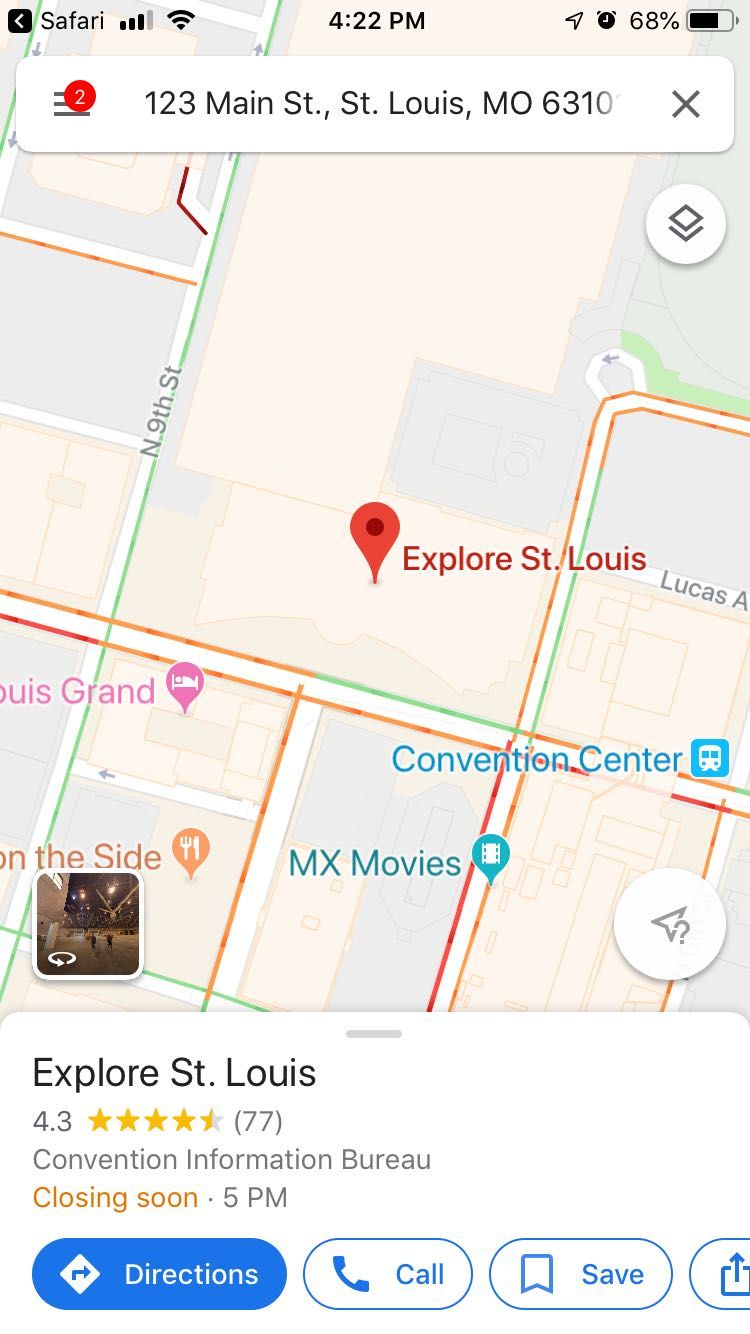Call Explore St. Louis
This screenshot has width=750, height=1334.
pos(388,1274)
